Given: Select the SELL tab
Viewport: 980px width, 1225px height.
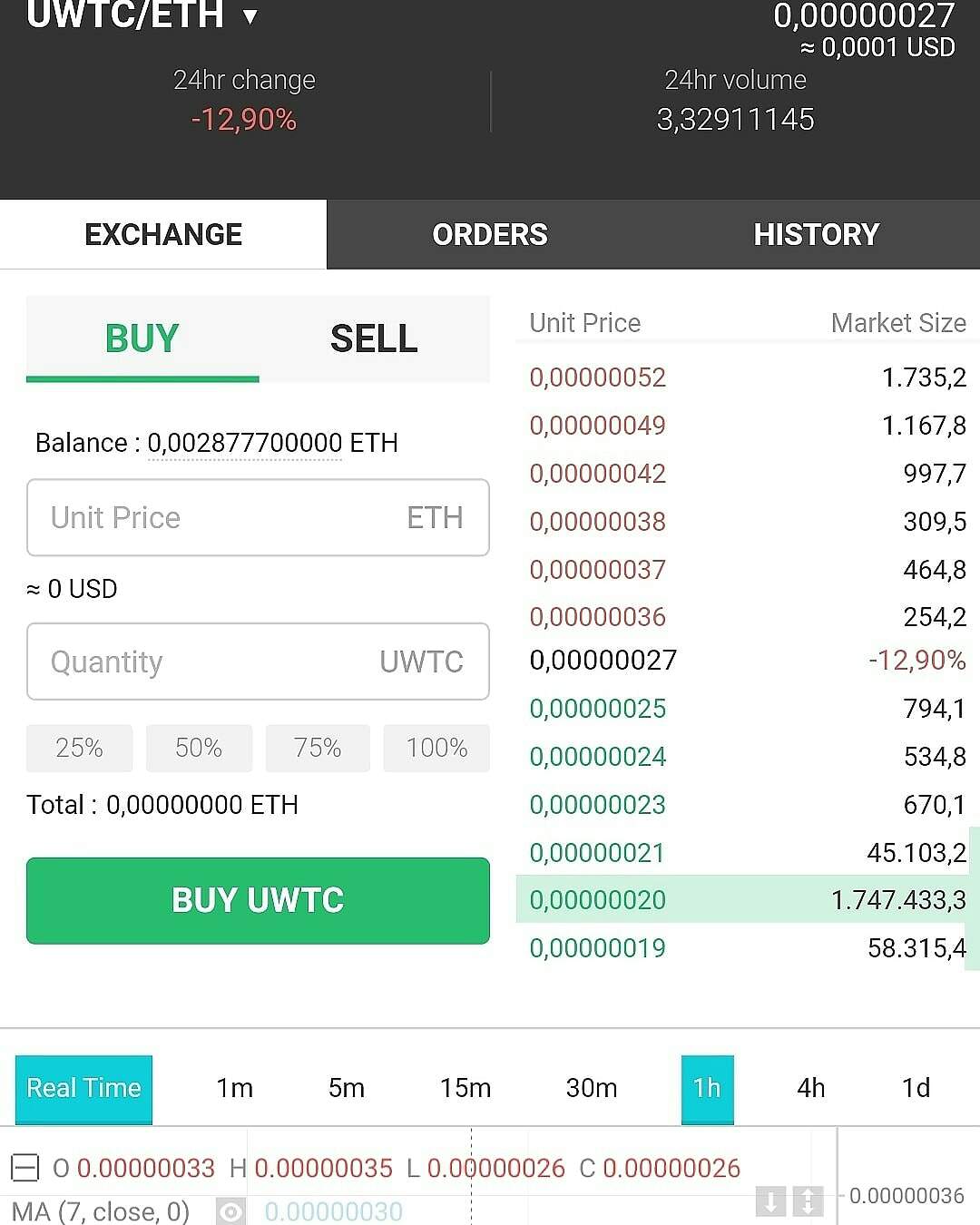Looking at the screenshot, I should tap(374, 338).
